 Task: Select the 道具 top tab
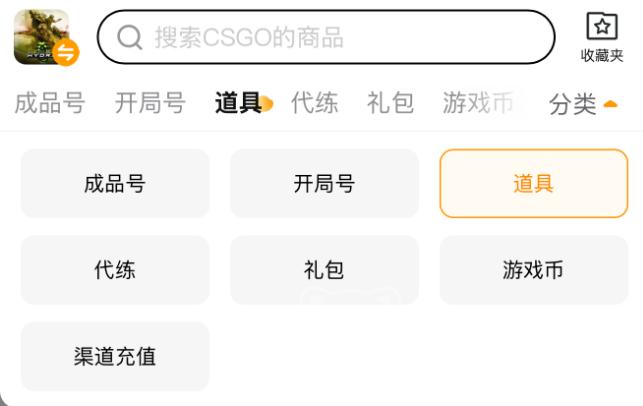coord(239,103)
